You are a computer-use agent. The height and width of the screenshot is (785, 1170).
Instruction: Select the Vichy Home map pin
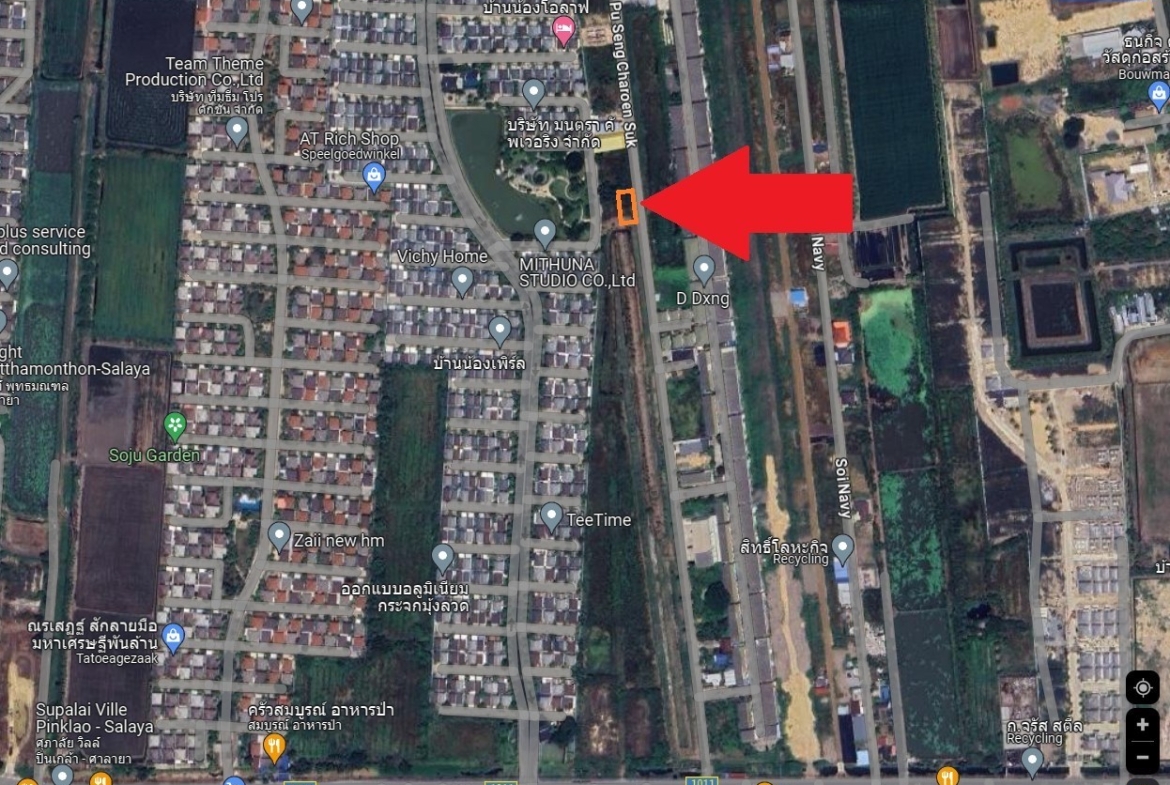[461, 280]
